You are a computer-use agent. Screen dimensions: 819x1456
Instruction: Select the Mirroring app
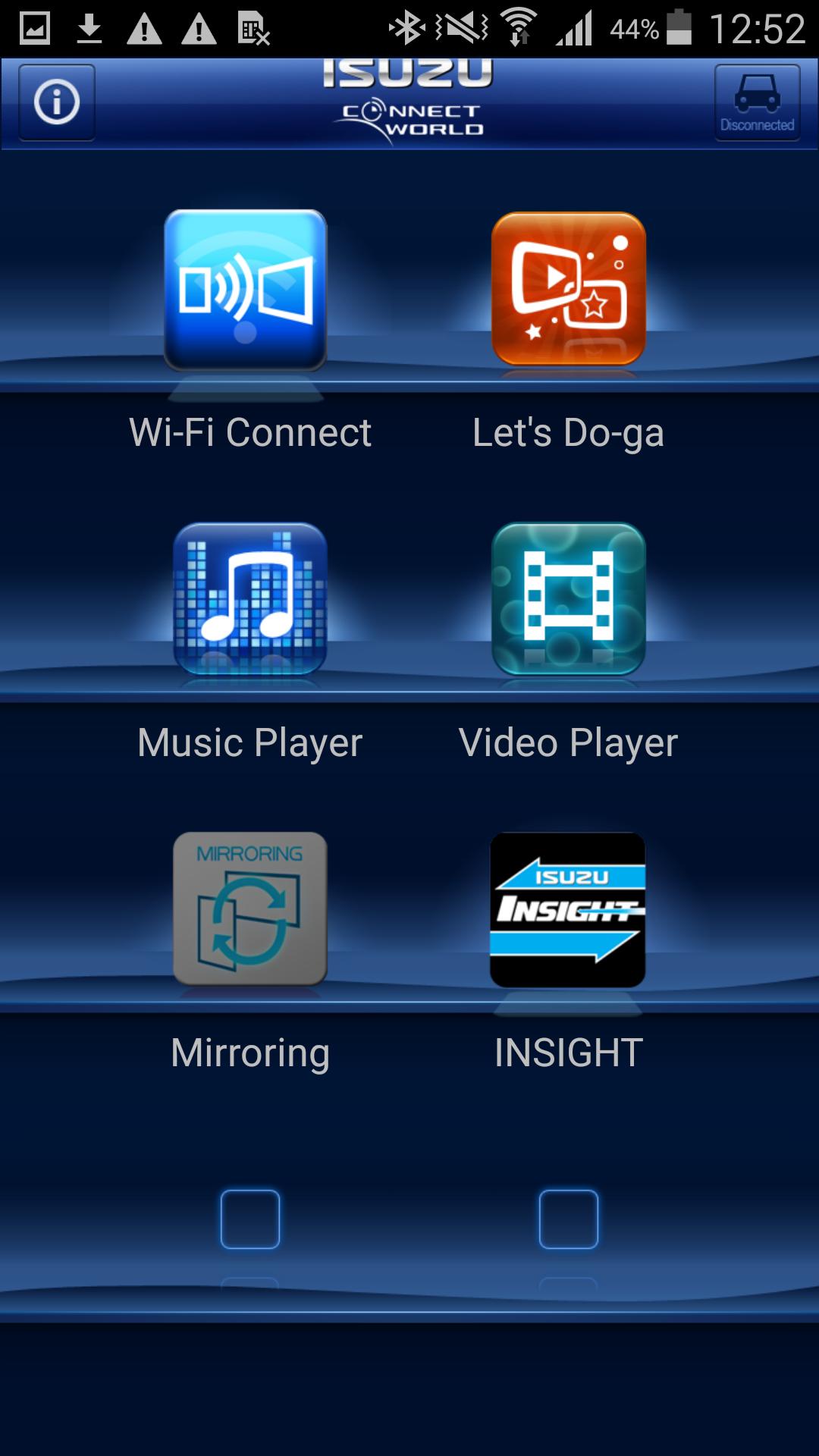[250, 908]
